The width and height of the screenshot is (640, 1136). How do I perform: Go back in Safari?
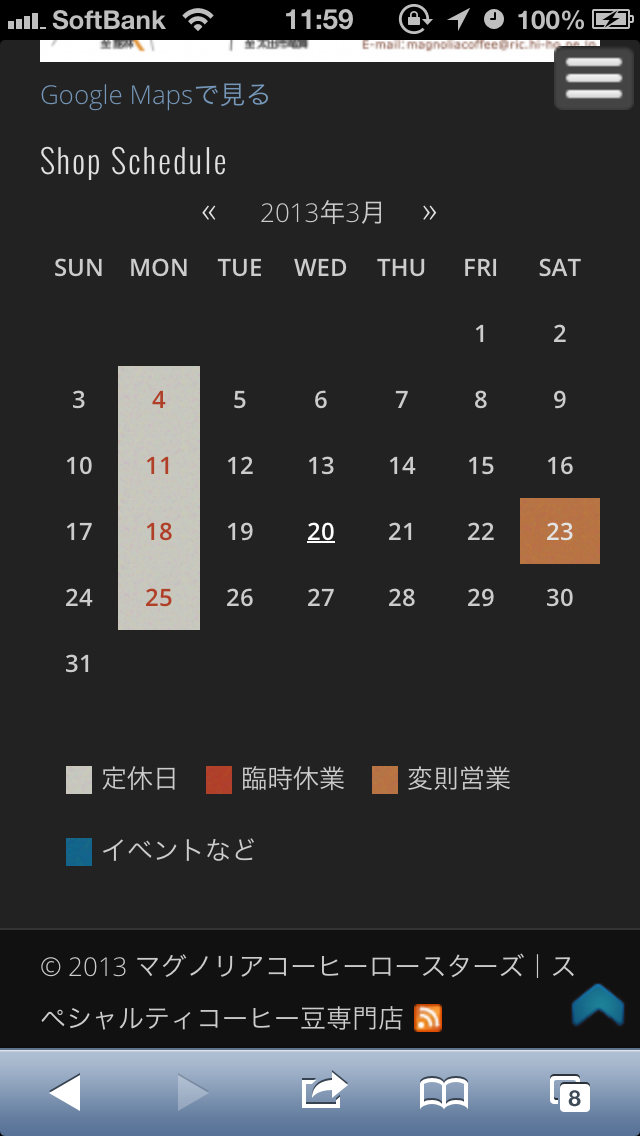pos(65,1092)
